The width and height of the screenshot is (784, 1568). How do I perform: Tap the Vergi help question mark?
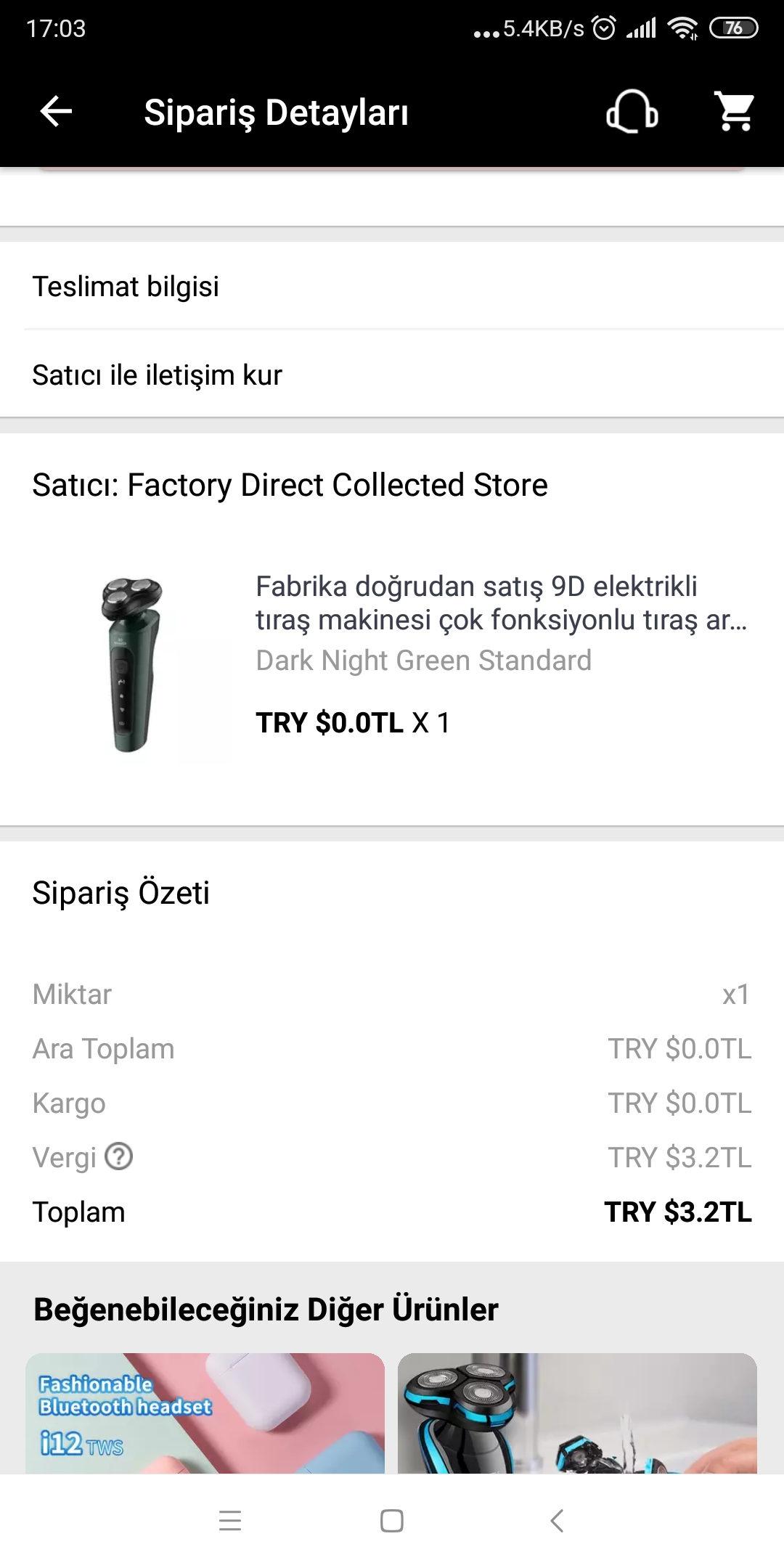[x=119, y=1156]
